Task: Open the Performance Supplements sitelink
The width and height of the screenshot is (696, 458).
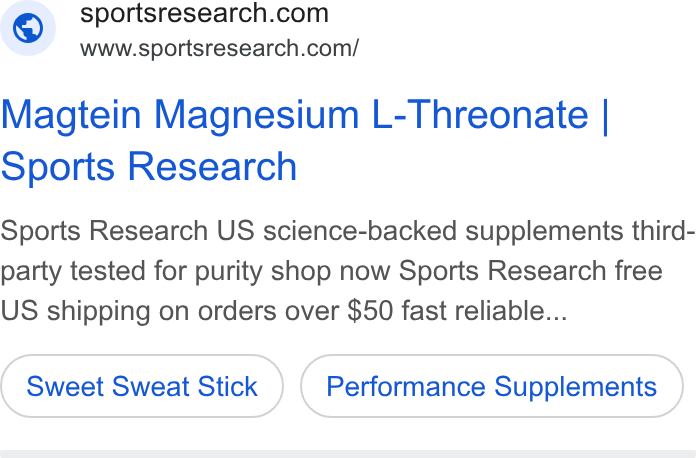Action: (x=491, y=386)
